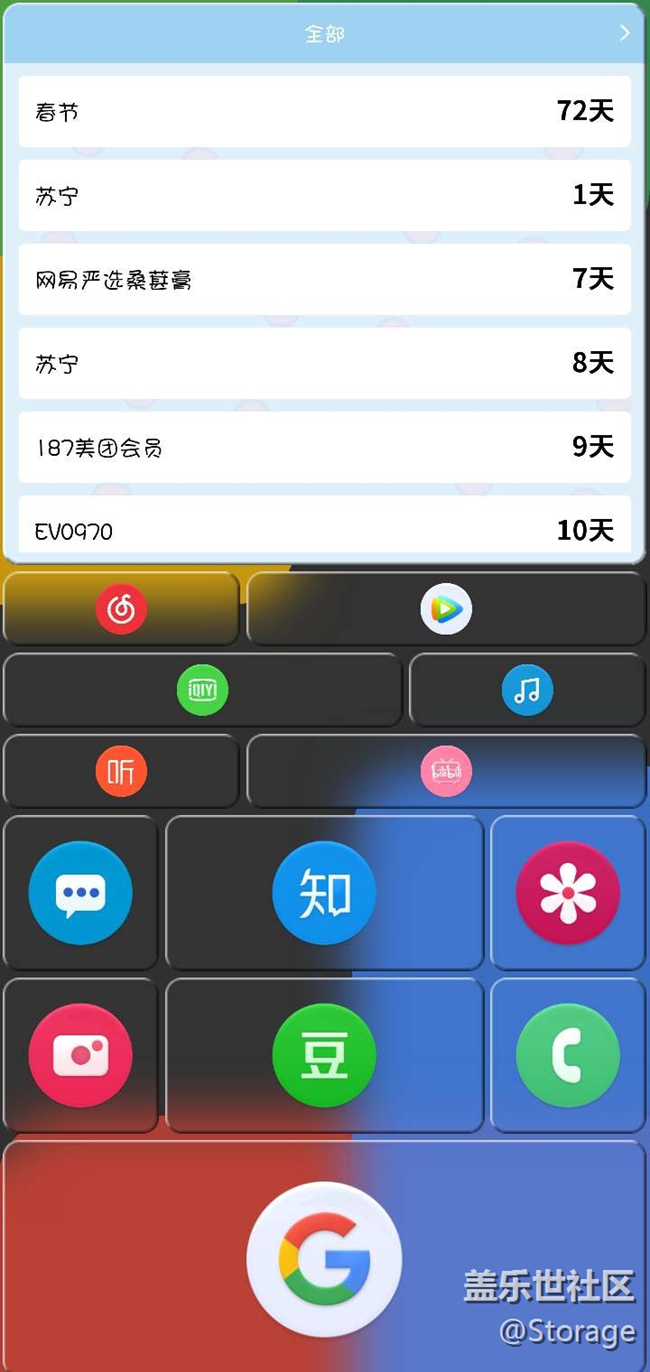Screen dimensions: 650x1372
Task: Open the Gallery flower app
Action: coord(568,893)
